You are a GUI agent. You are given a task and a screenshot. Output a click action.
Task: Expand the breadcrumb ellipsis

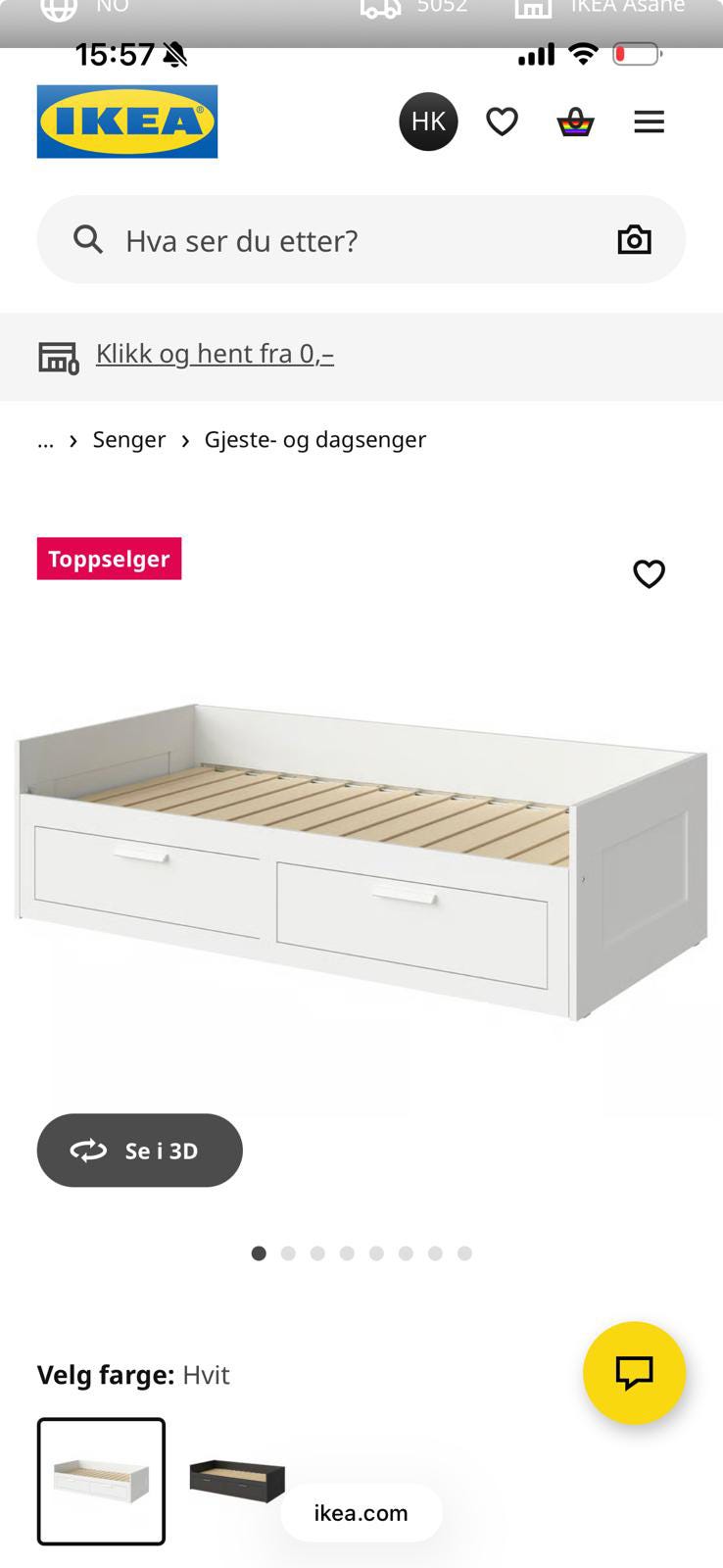(45, 440)
